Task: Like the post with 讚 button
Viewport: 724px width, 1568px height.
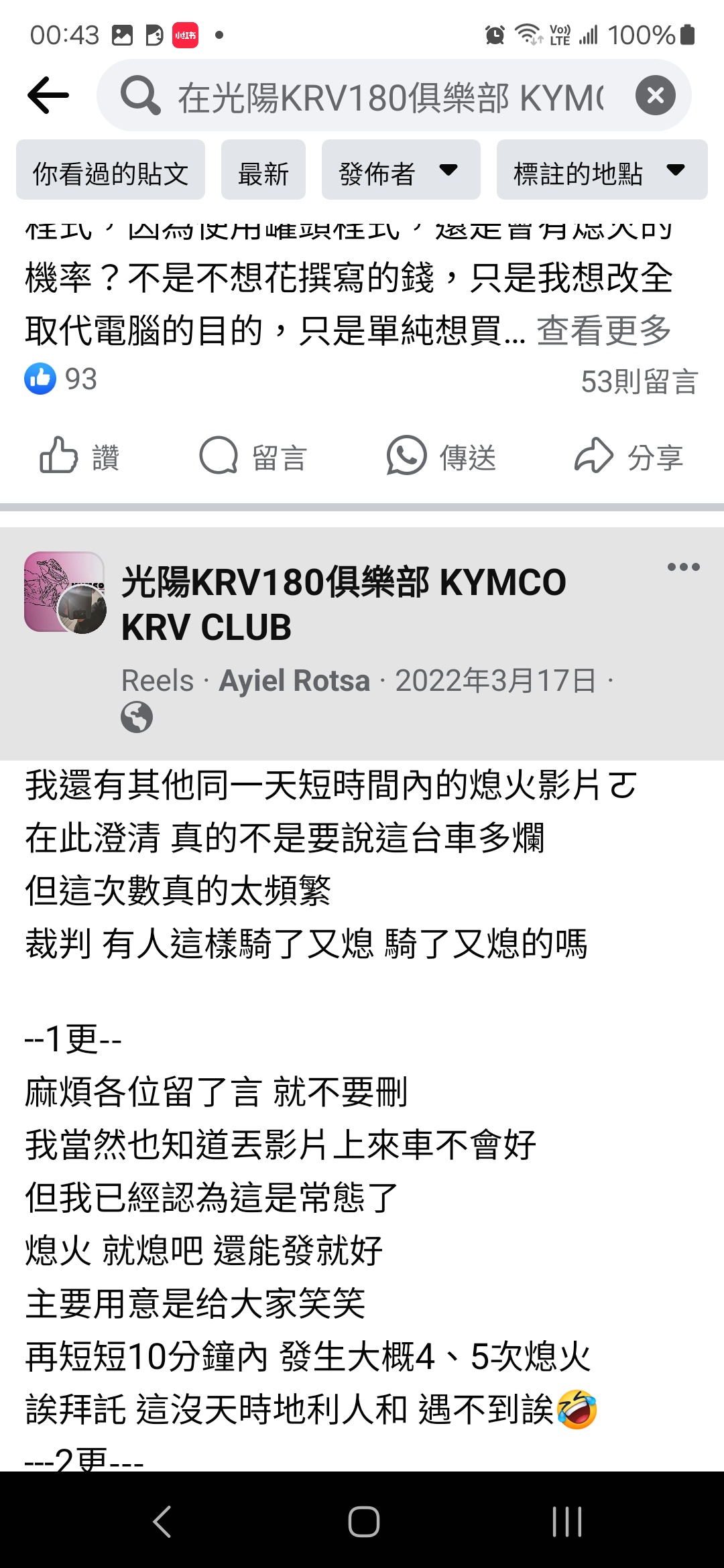Action: (x=79, y=457)
